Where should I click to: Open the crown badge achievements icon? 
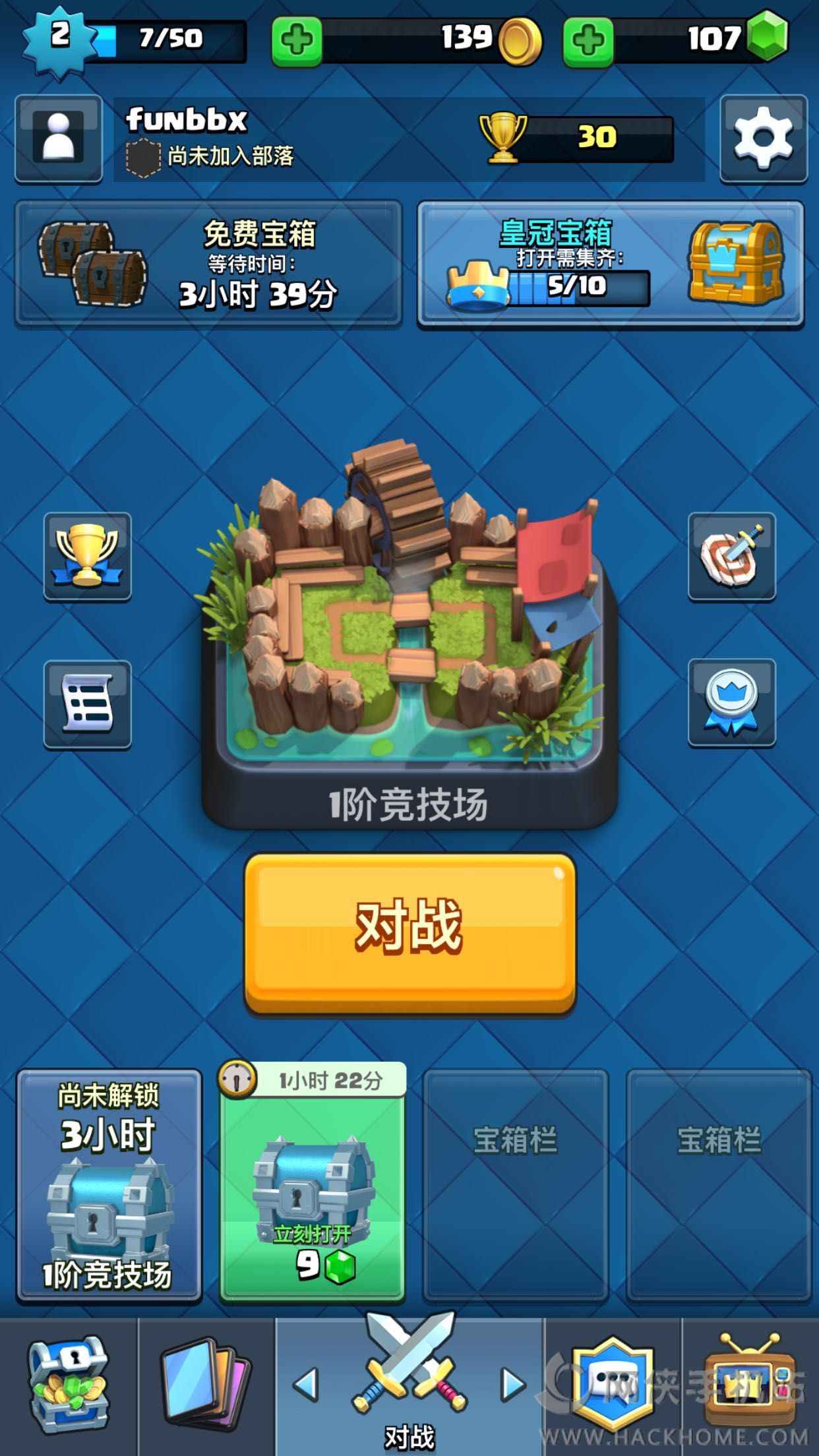click(732, 703)
